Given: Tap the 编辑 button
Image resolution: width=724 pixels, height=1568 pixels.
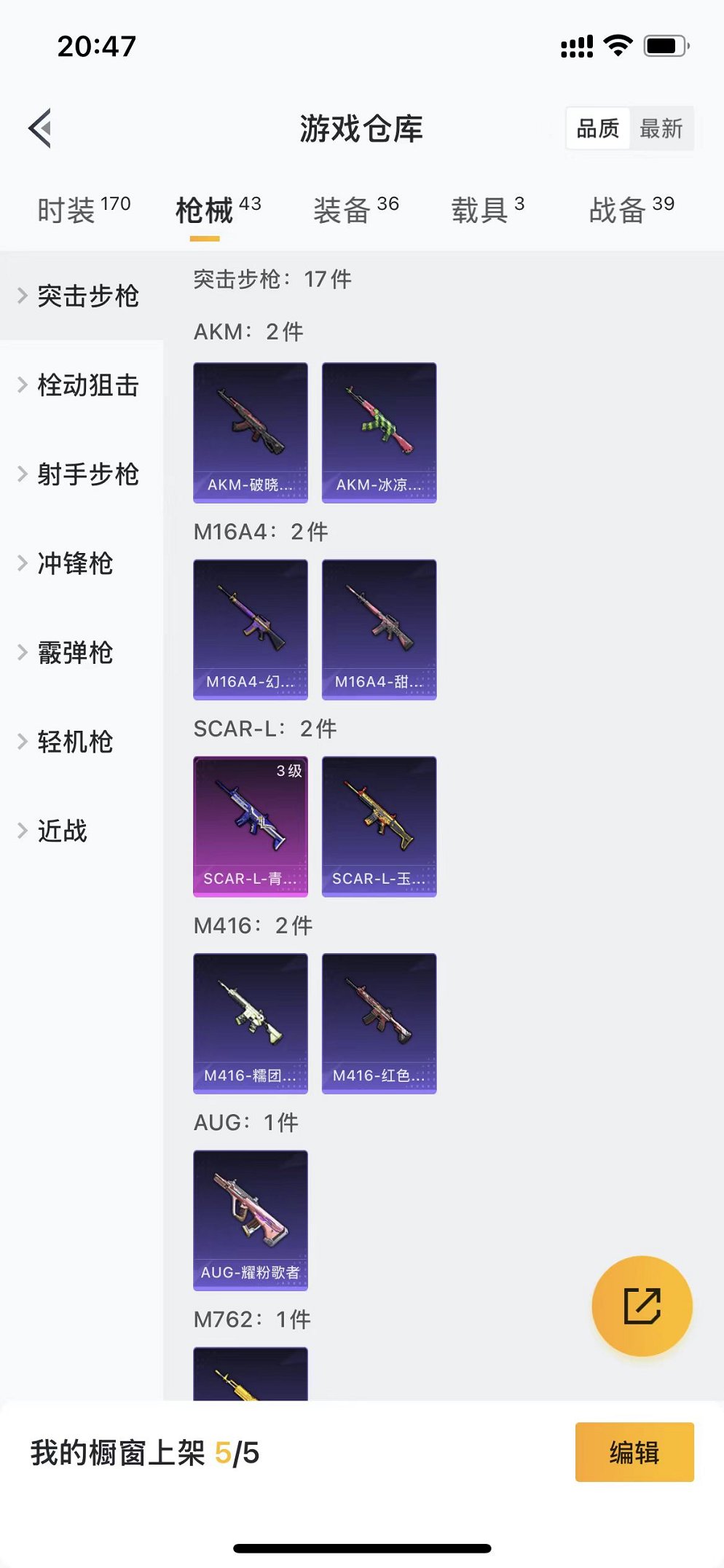Looking at the screenshot, I should (x=634, y=1452).
